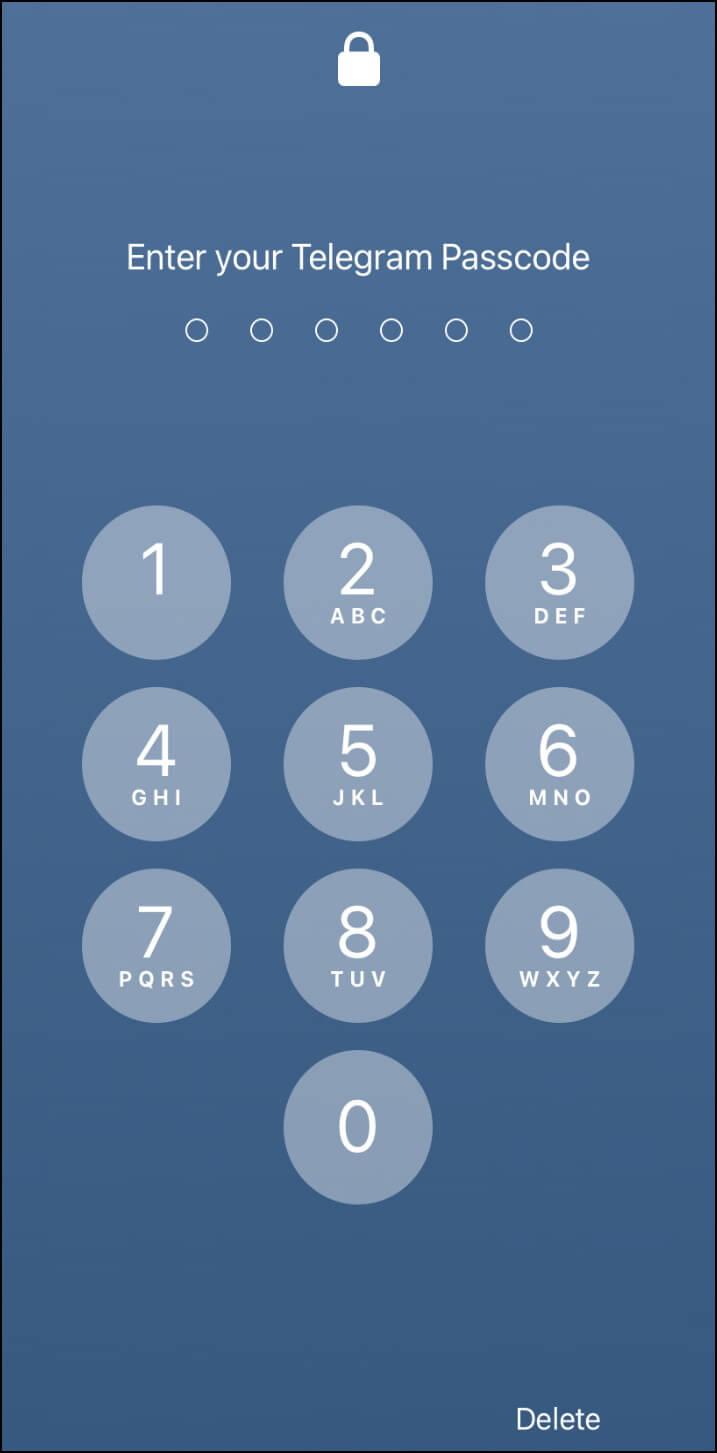The height and width of the screenshot is (1453, 717).
Task: Enter digit 6 MNO
Action: [x=559, y=765]
